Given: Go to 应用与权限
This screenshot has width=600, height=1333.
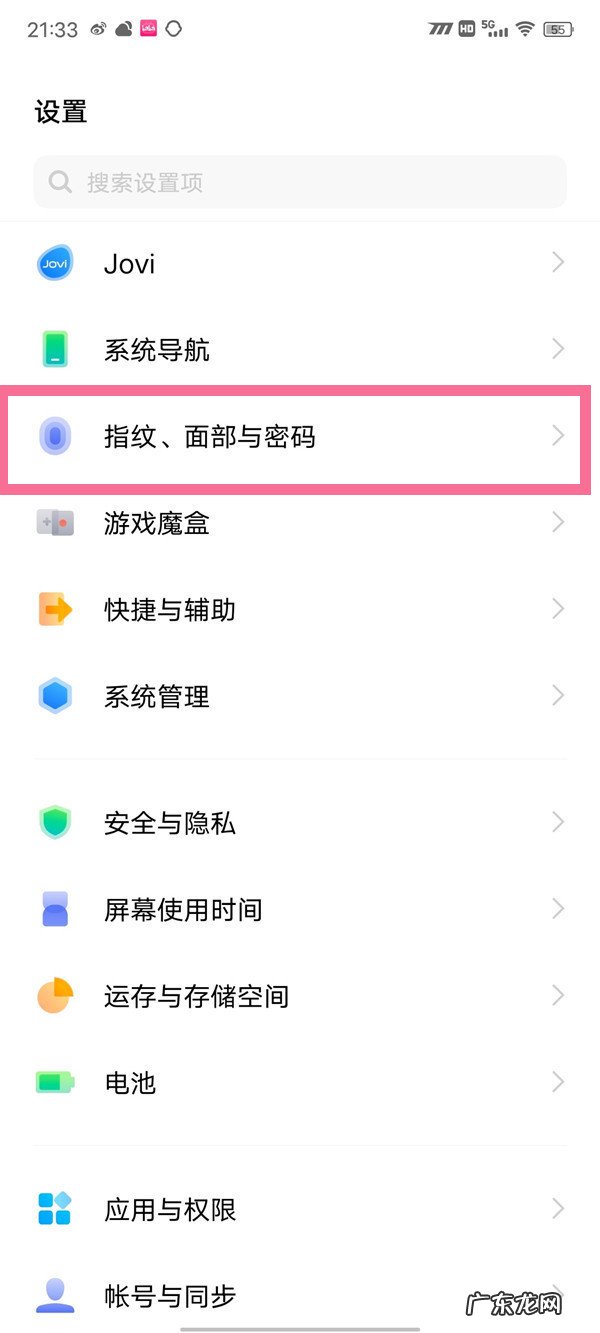Looking at the screenshot, I should tap(300, 1209).
